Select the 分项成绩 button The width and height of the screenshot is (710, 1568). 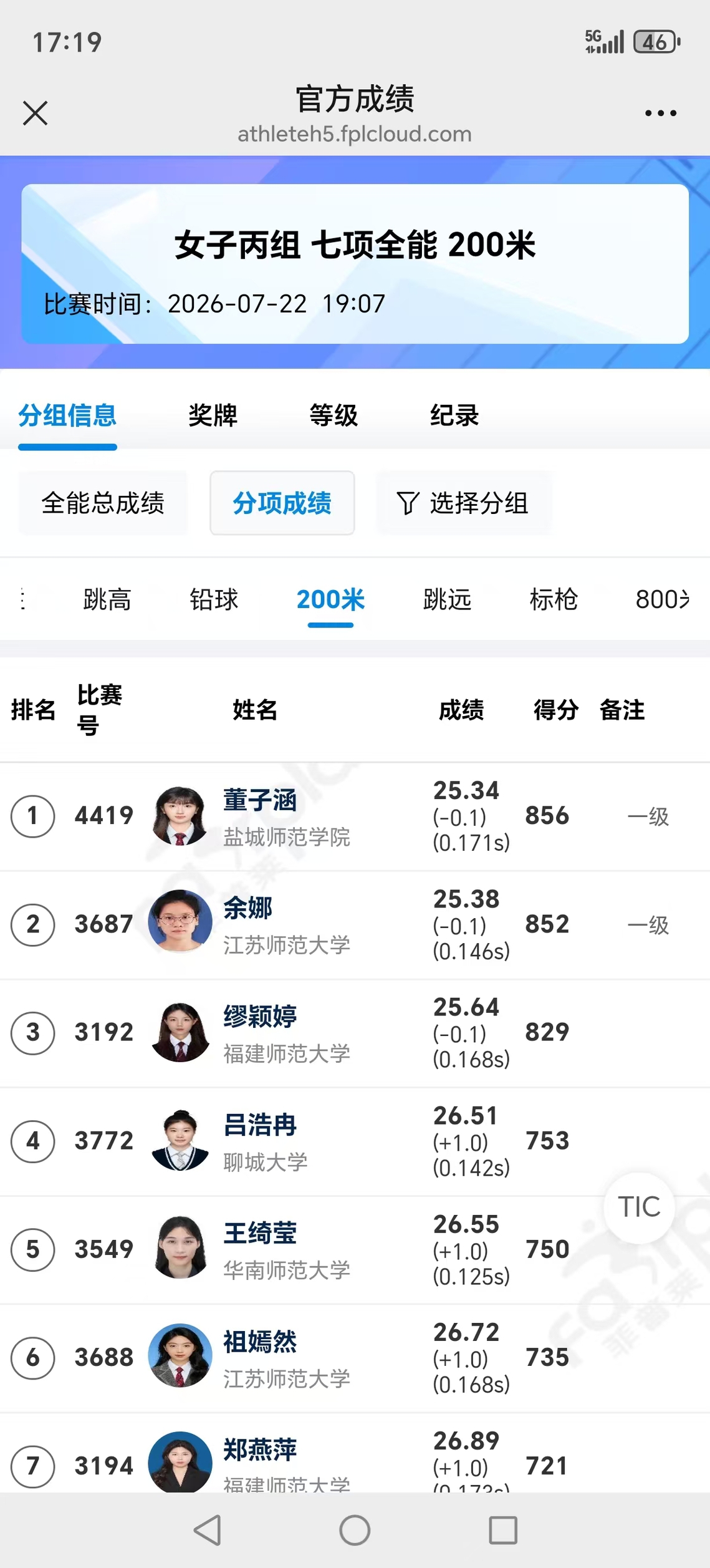[282, 503]
